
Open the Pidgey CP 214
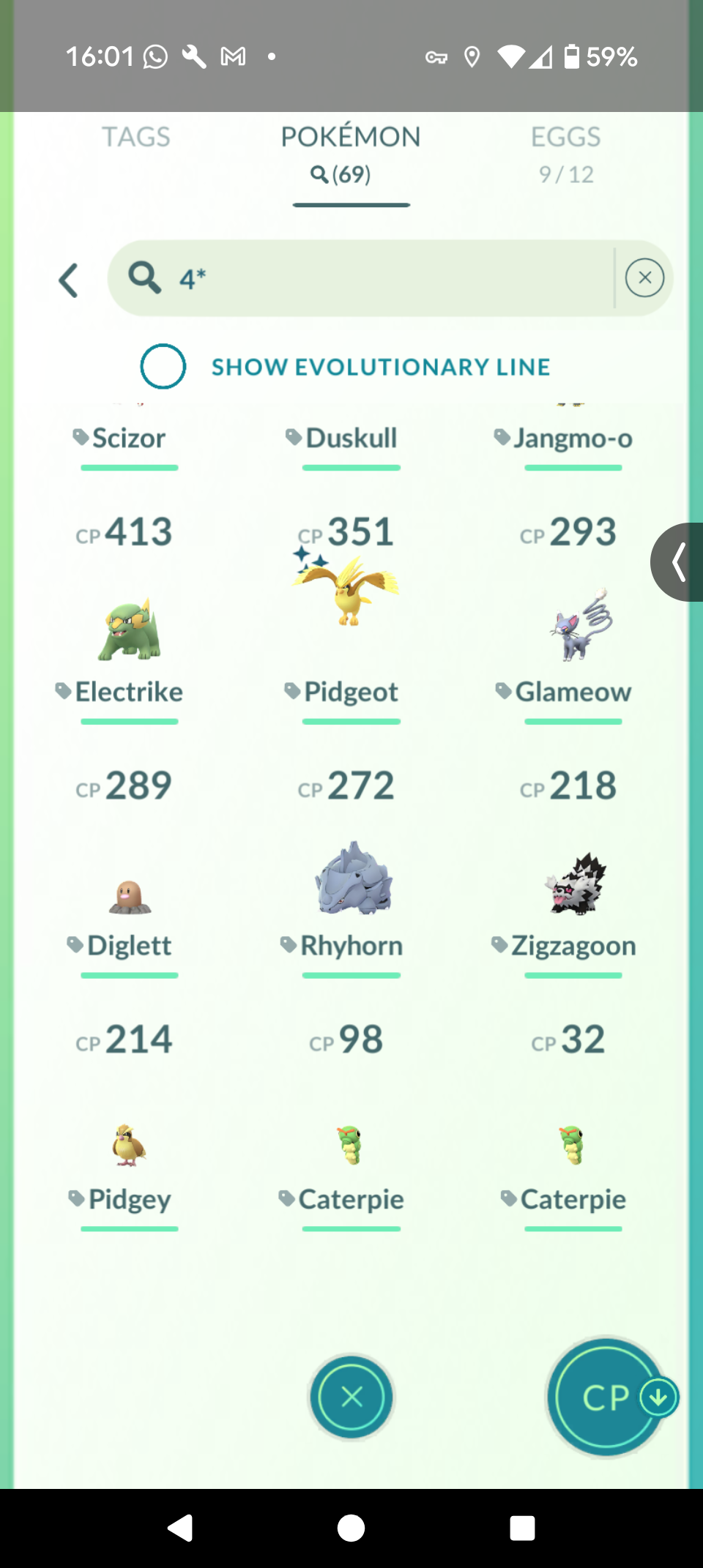pyautogui.click(x=129, y=1146)
